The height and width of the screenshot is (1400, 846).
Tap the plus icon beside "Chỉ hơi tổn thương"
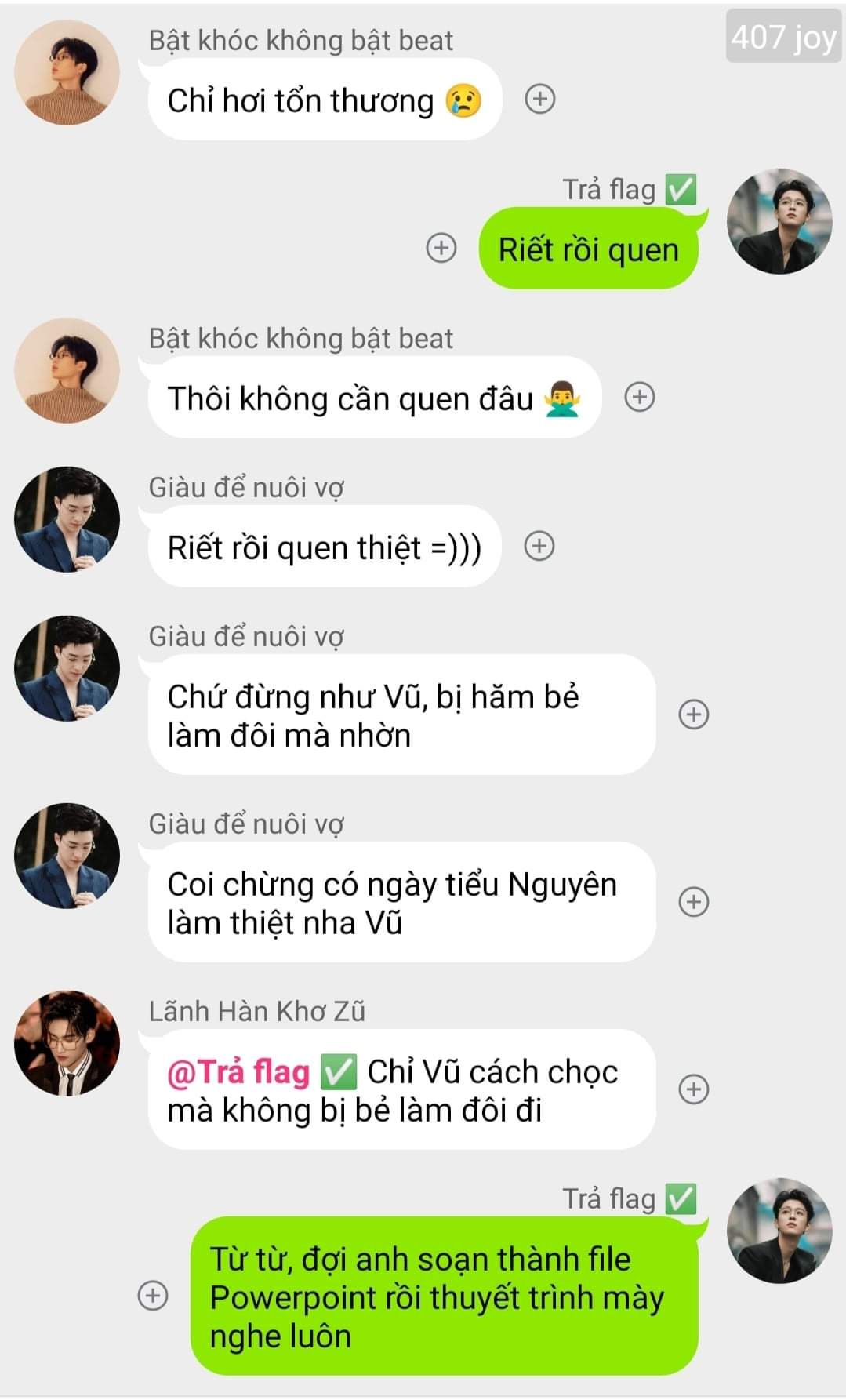pyautogui.click(x=539, y=100)
